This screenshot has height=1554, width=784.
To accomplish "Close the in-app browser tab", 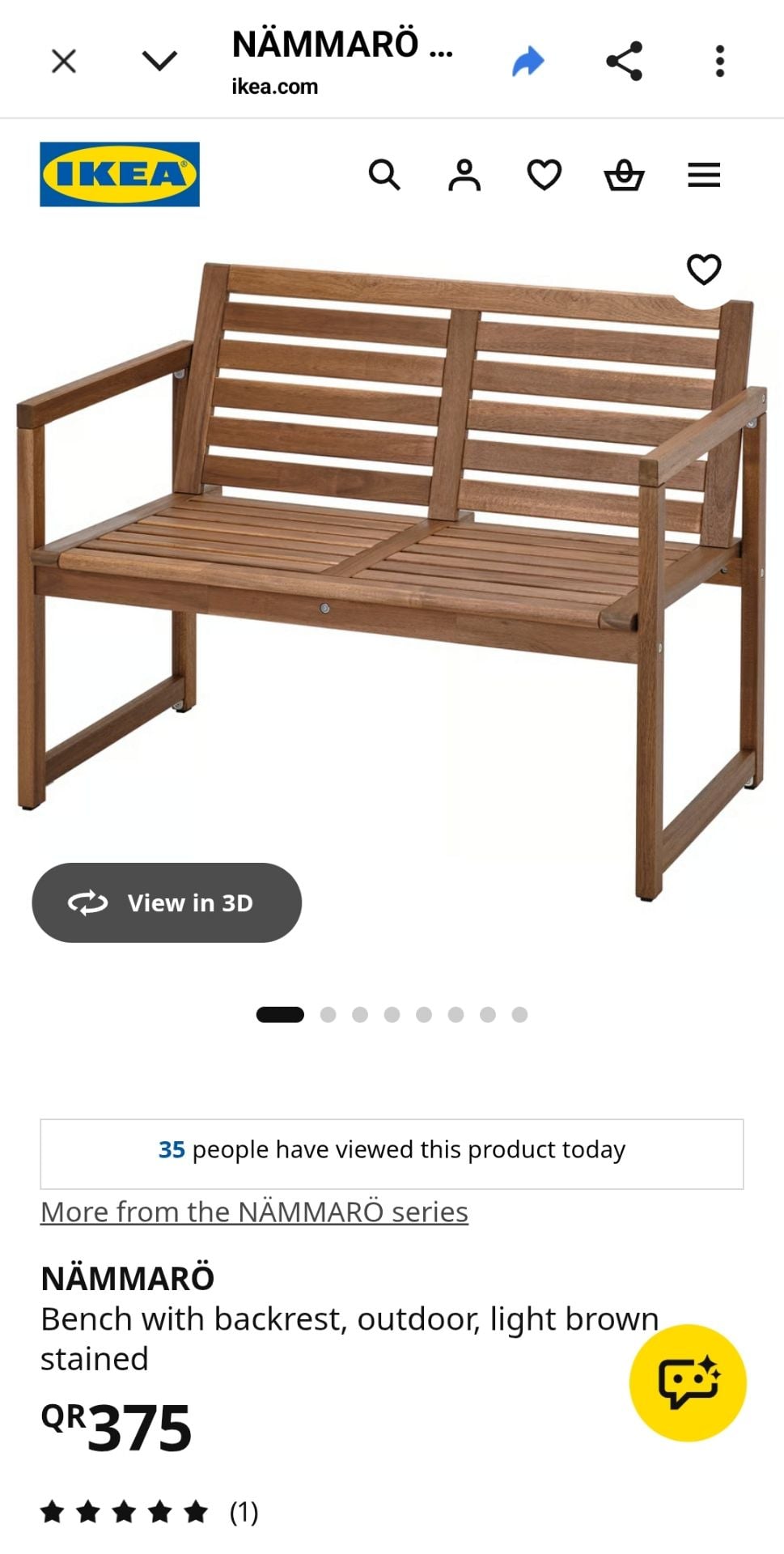I will pyautogui.click(x=64, y=61).
